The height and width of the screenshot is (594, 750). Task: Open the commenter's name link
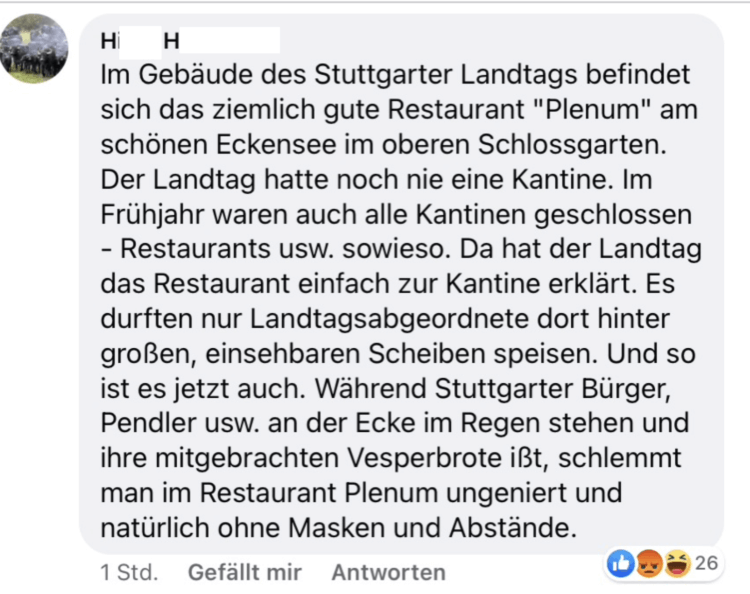point(140,41)
